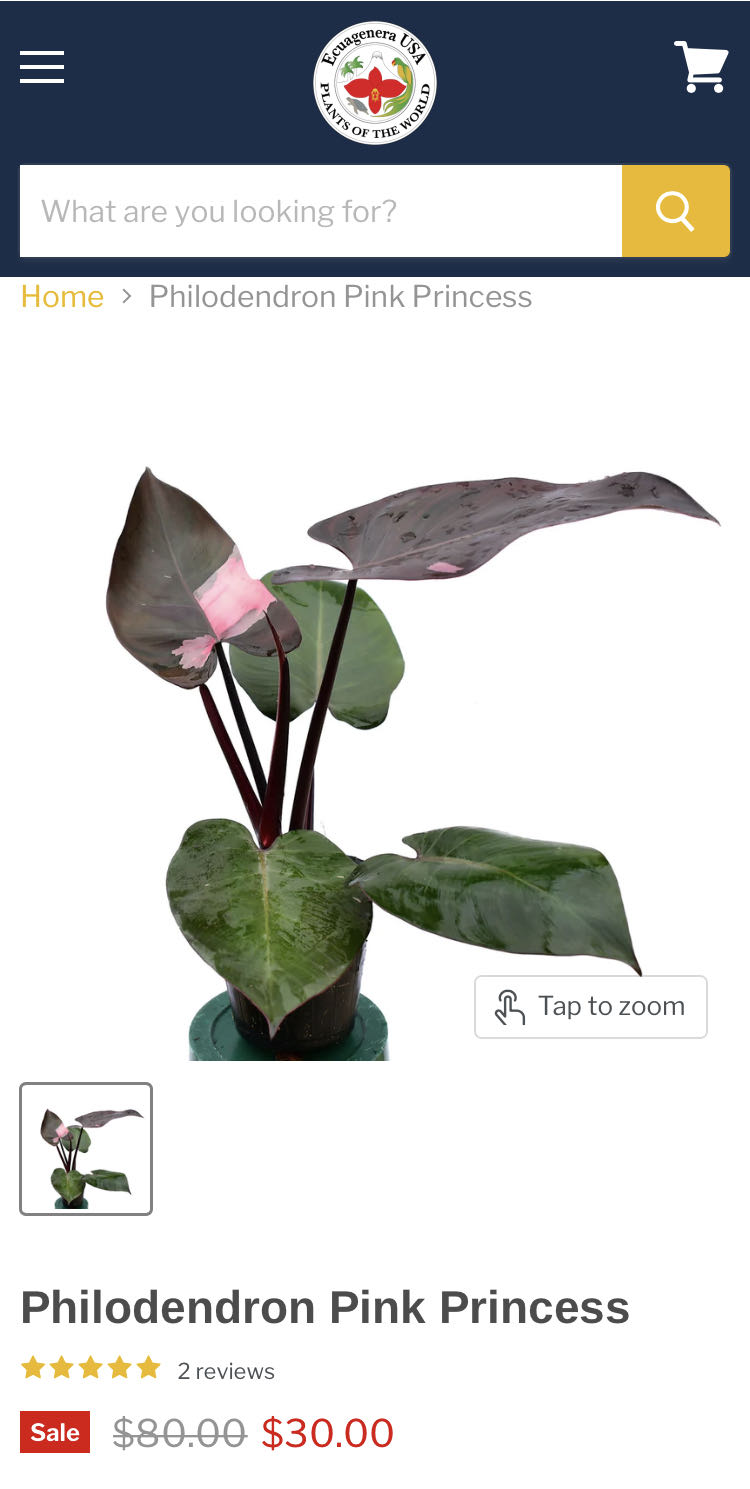Open the shopping cart

(x=700, y=67)
